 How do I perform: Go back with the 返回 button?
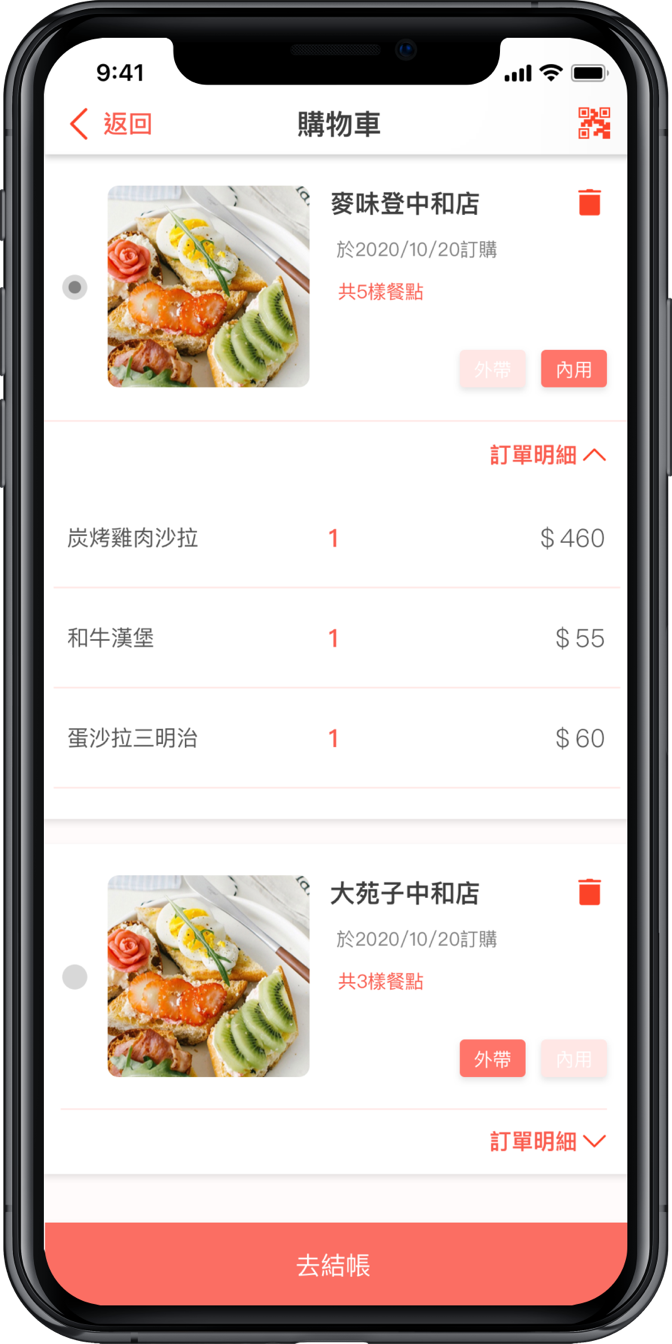coord(111,124)
